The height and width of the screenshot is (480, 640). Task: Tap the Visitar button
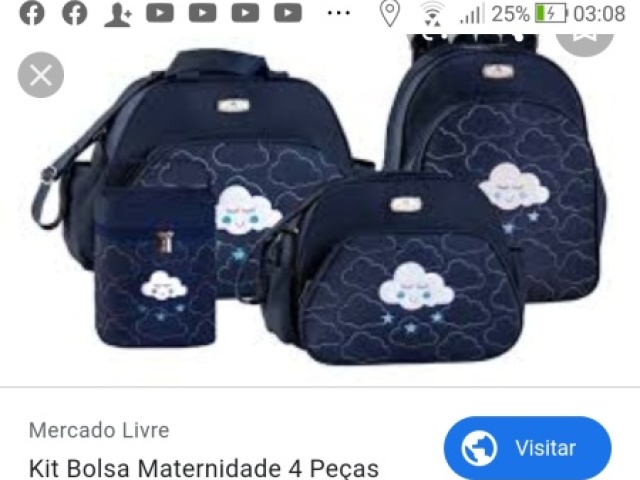point(527,448)
